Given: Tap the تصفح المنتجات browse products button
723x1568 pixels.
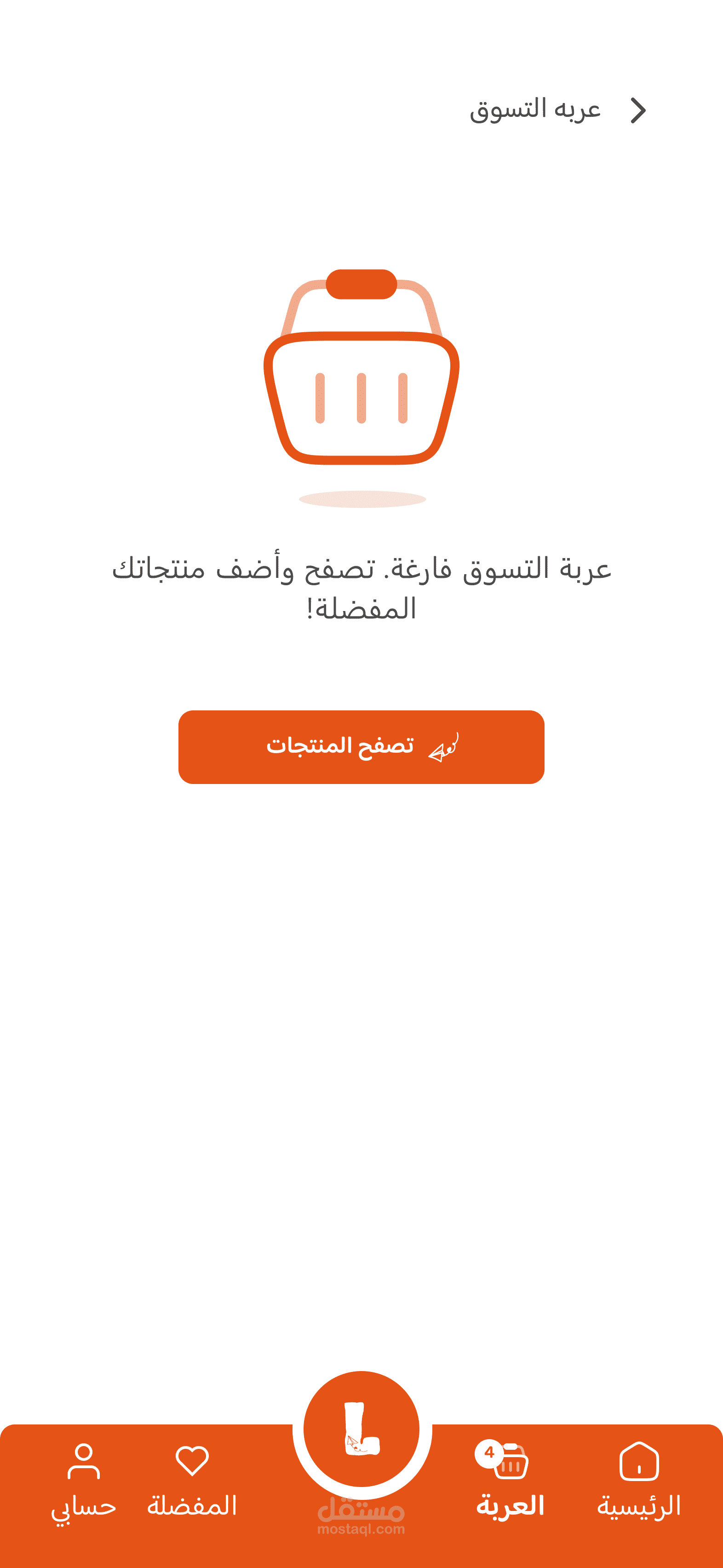Looking at the screenshot, I should [x=361, y=747].
